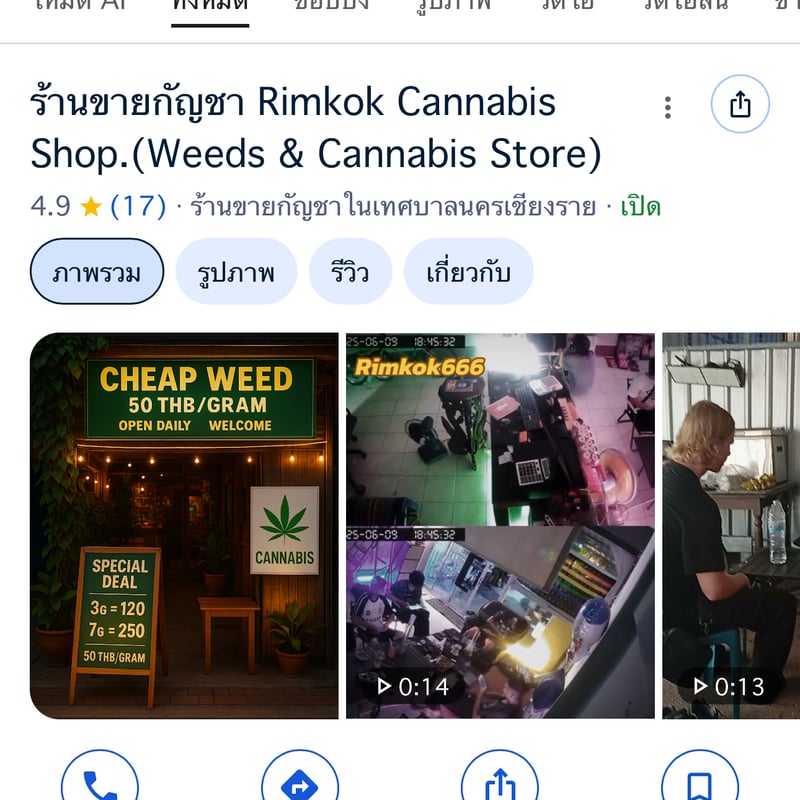Tap the bottom share button
The image size is (800, 800).
[x=500, y=776]
